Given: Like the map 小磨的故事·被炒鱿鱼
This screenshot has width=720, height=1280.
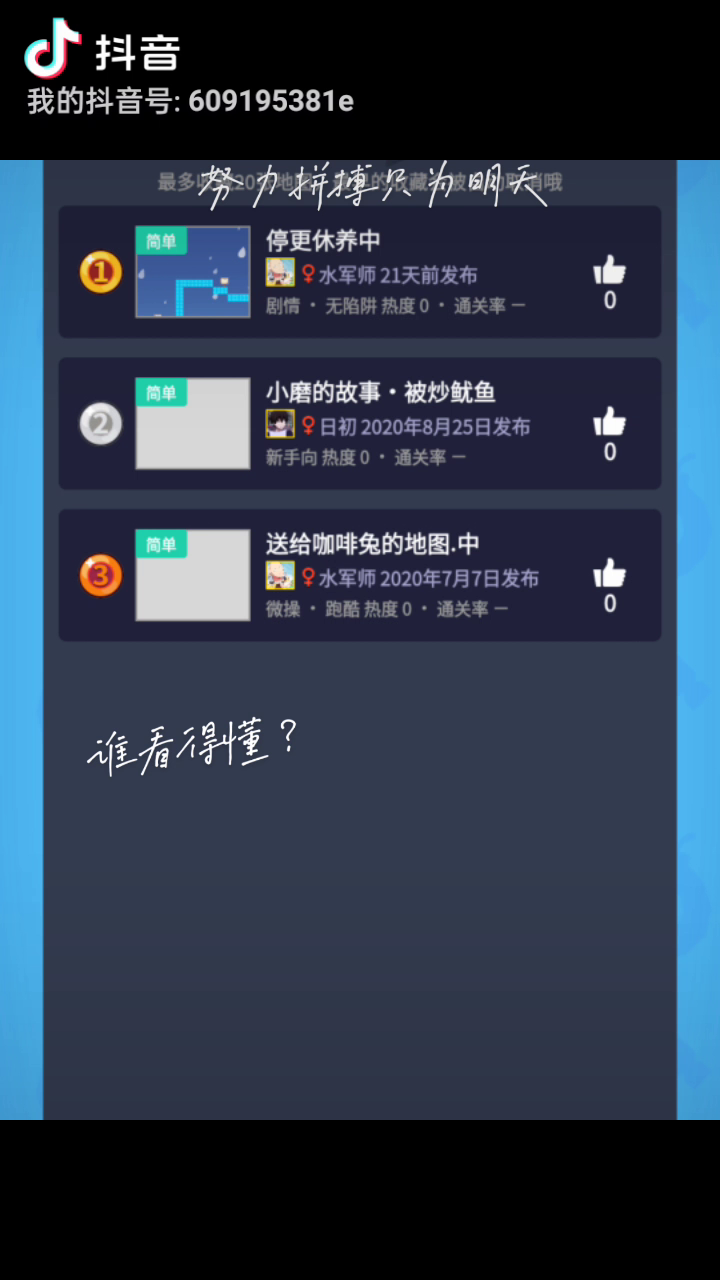Looking at the screenshot, I should coord(609,423).
